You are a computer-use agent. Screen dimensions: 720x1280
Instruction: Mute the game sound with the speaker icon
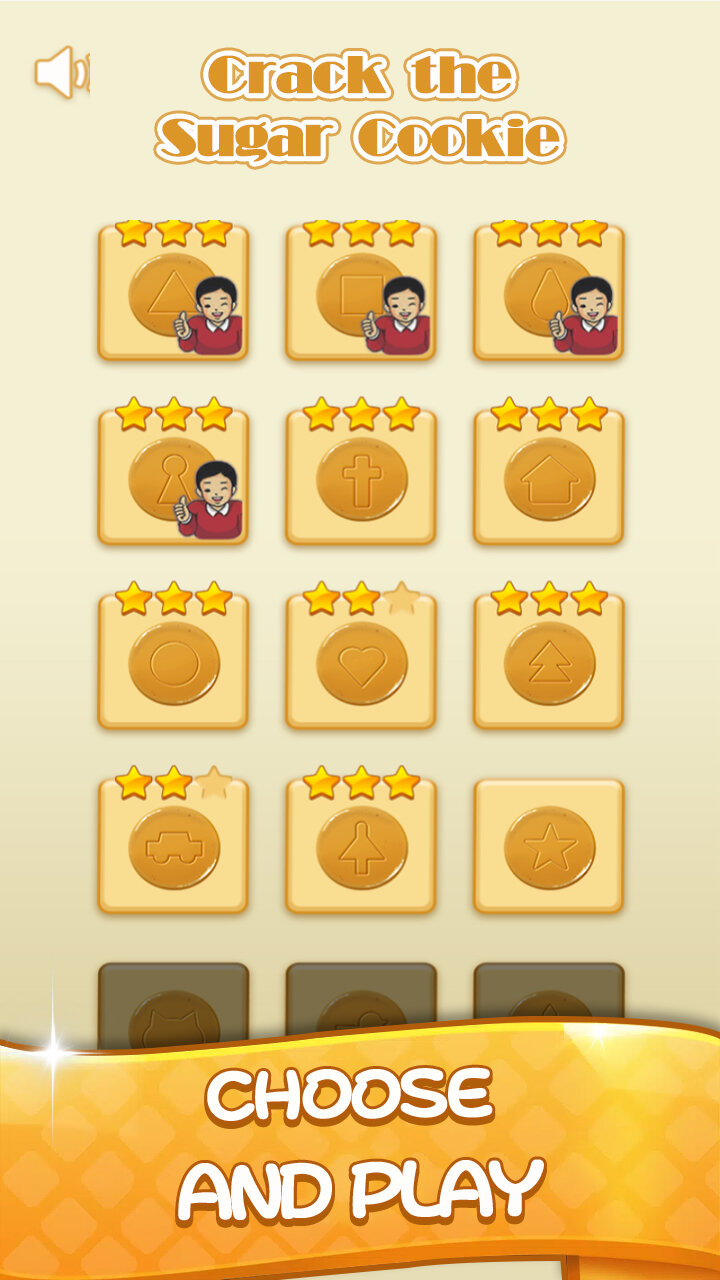[x=60, y=72]
